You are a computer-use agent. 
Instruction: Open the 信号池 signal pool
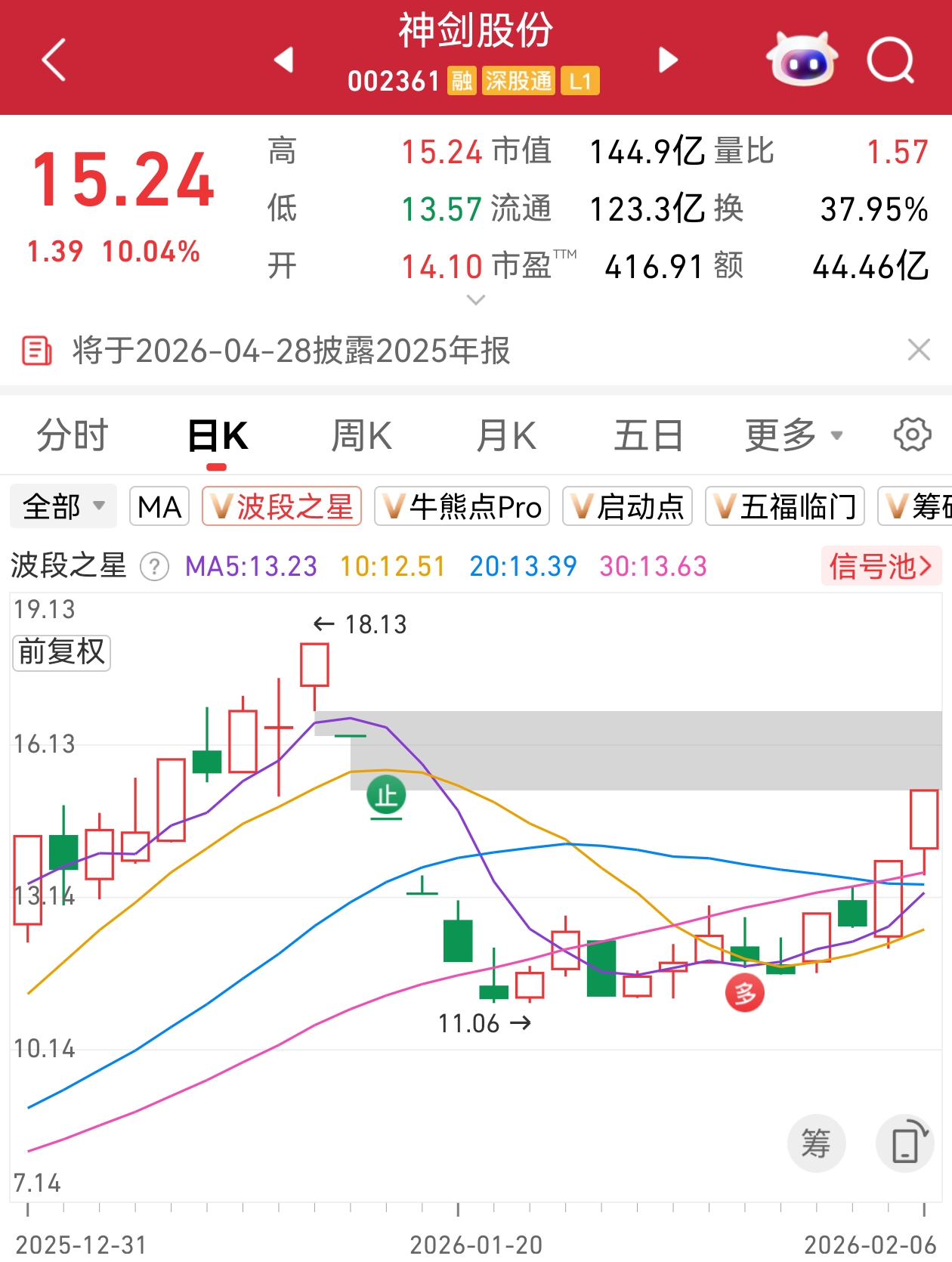tap(881, 566)
